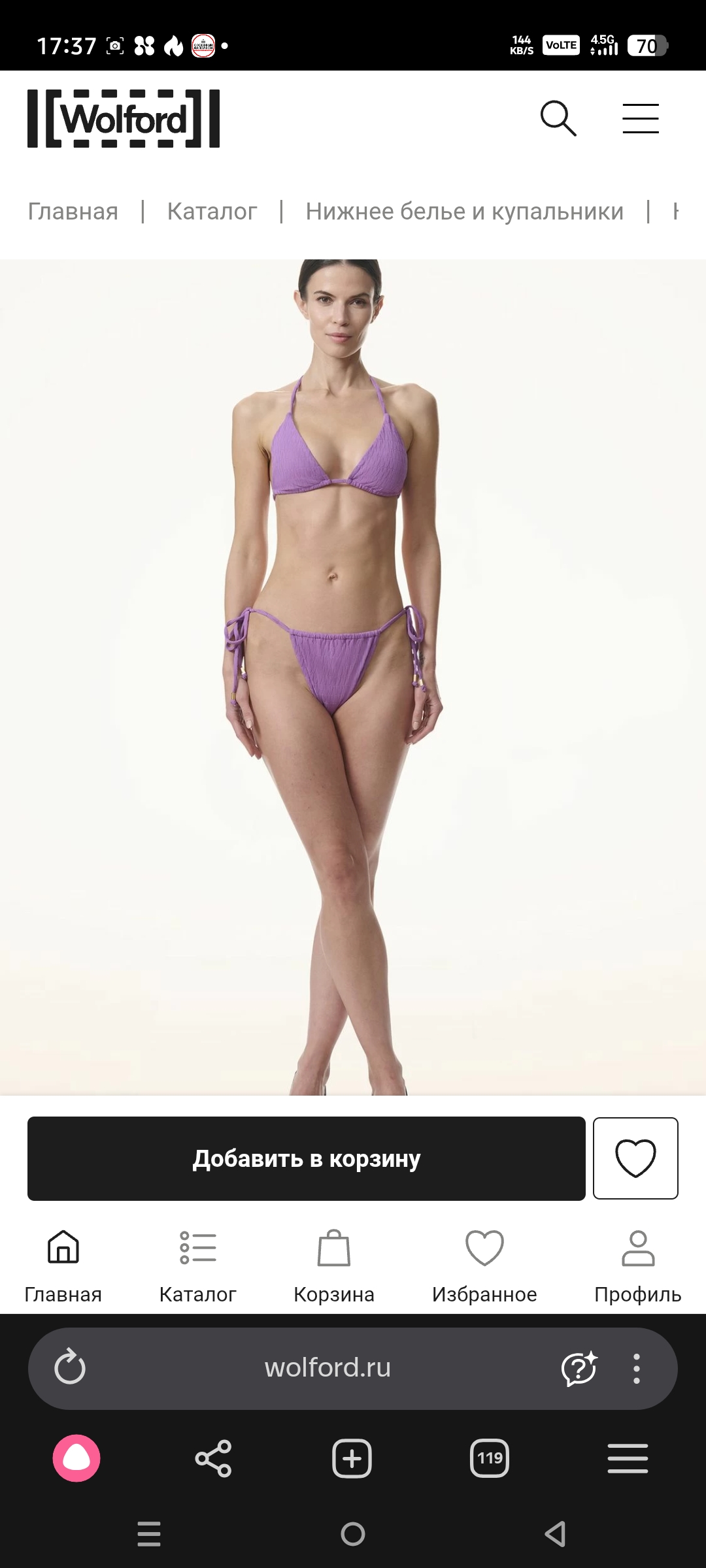Switch to the Каталог tab
The image size is (706, 1568).
coord(197,1266)
